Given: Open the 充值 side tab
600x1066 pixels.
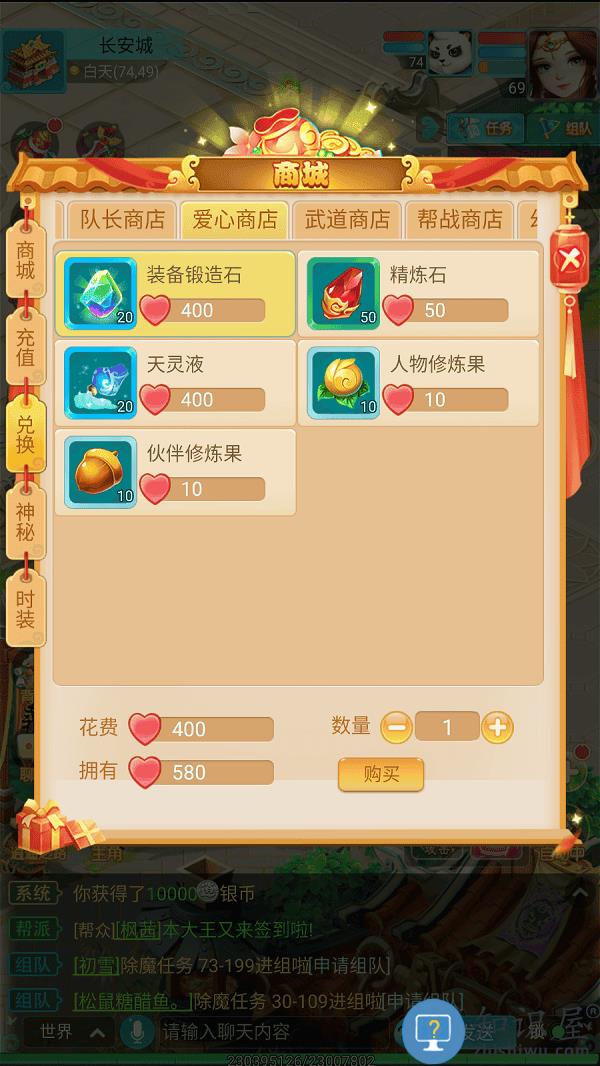Looking at the screenshot, I should point(26,347).
